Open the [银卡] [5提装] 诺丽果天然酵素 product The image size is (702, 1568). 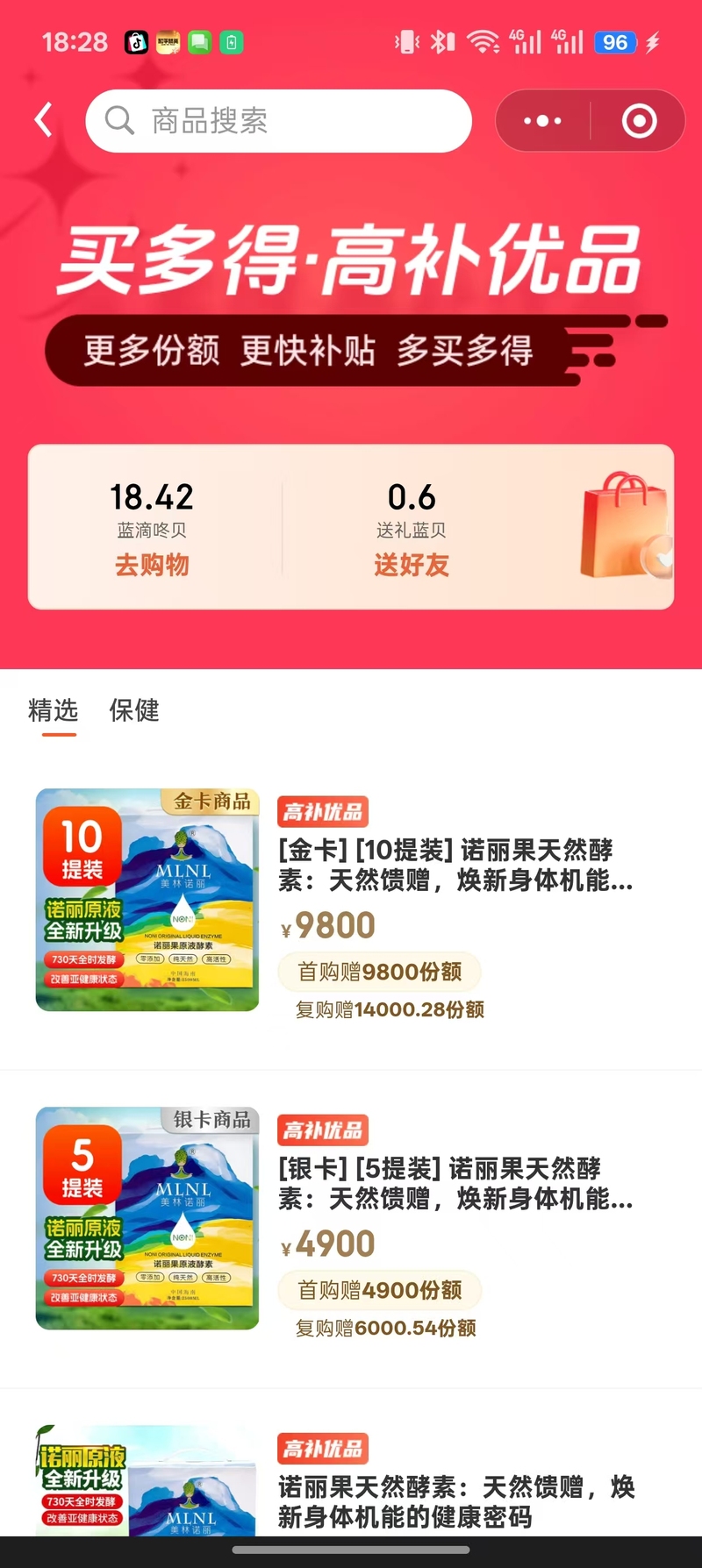tap(455, 1183)
